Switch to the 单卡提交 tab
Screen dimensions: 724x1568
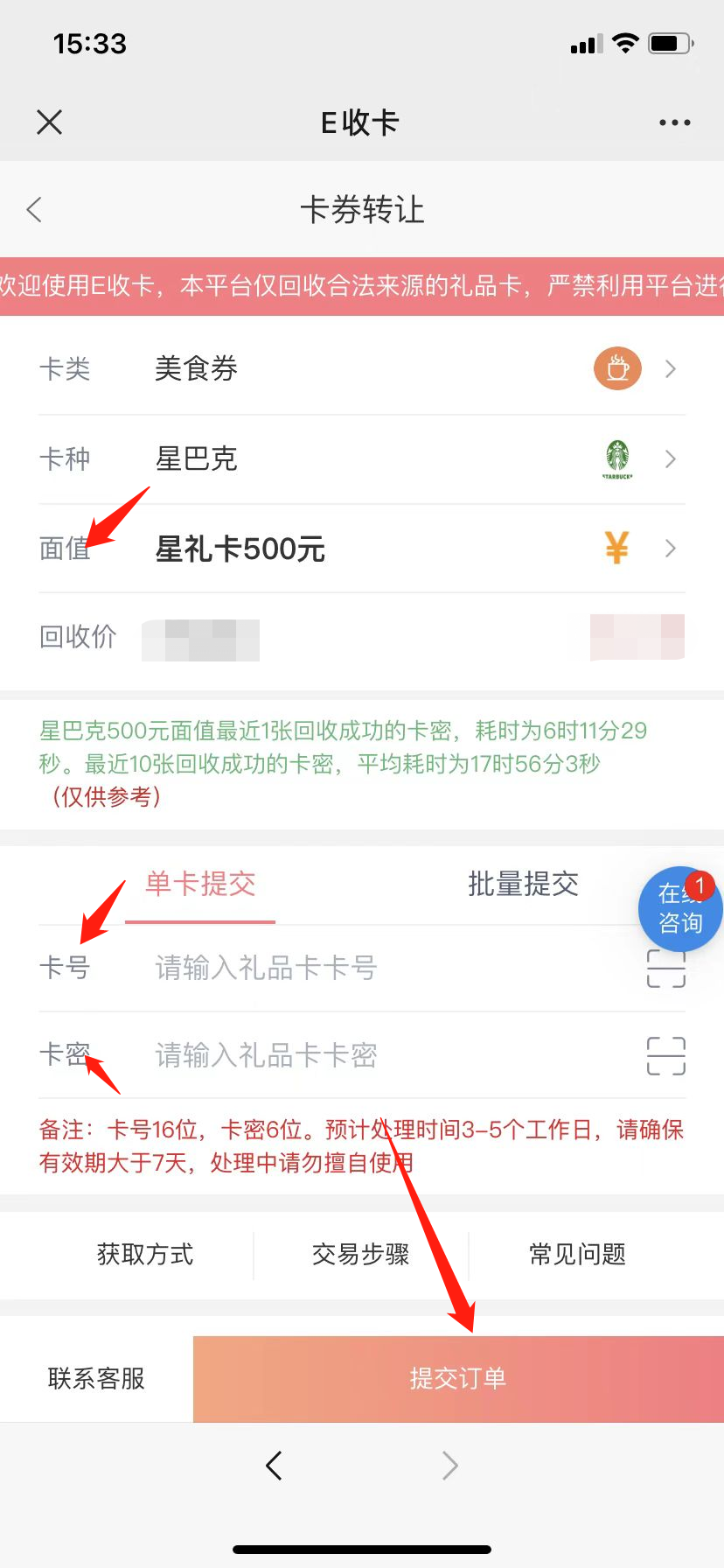pyautogui.click(x=200, y=885)
